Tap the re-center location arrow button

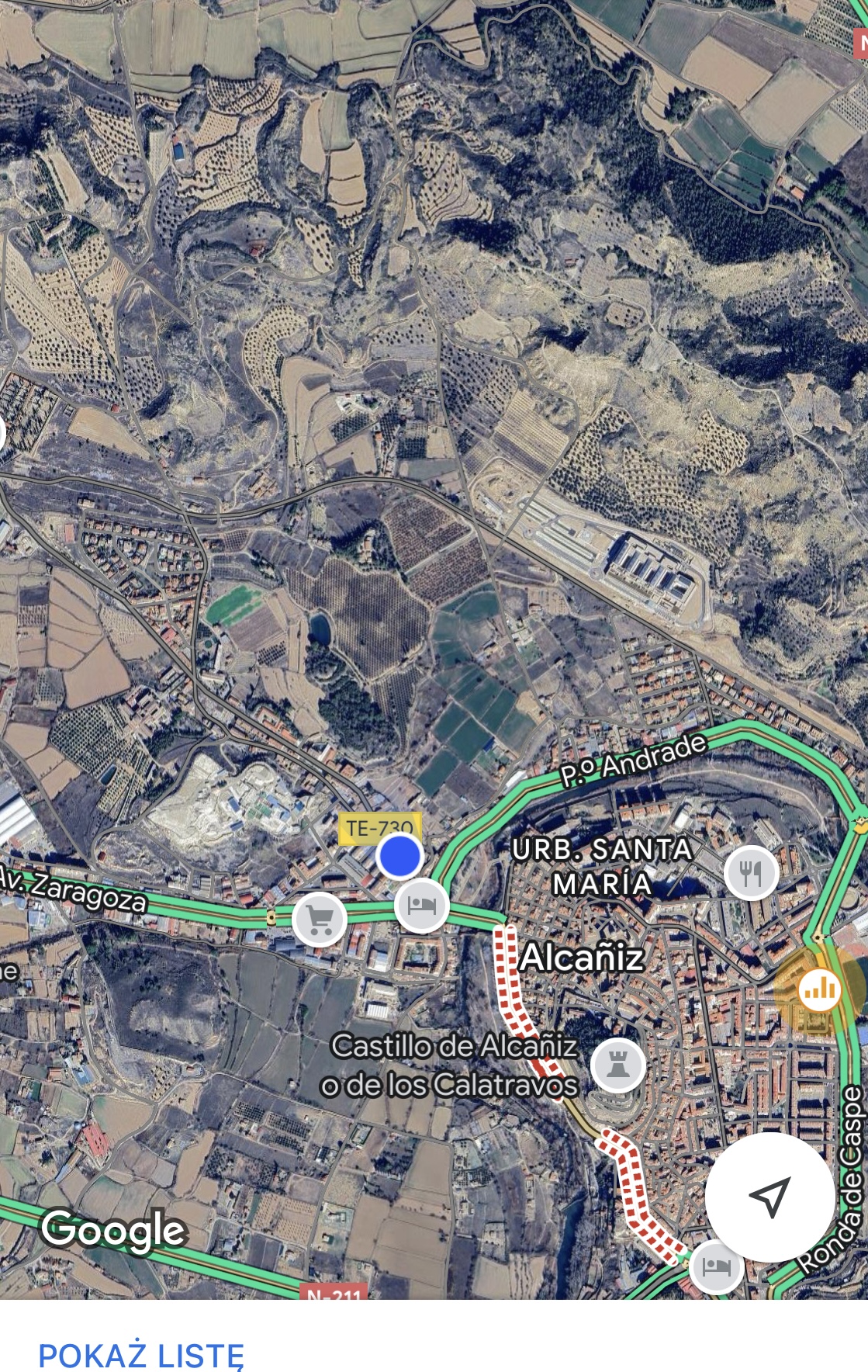(x=769, y=1197)
